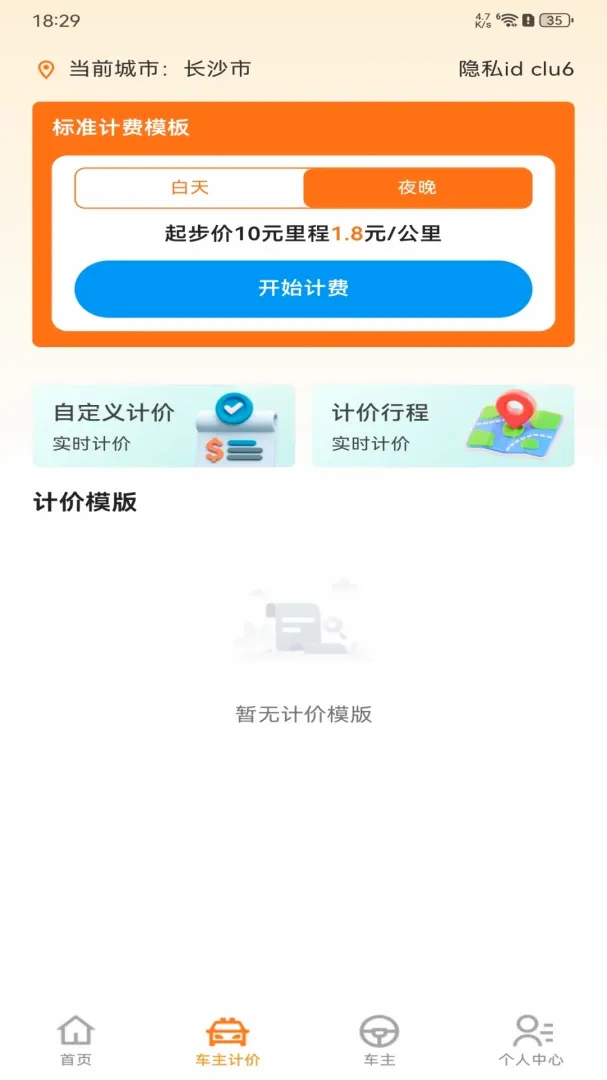Open the 车主 tab

tap(379, 1040)
